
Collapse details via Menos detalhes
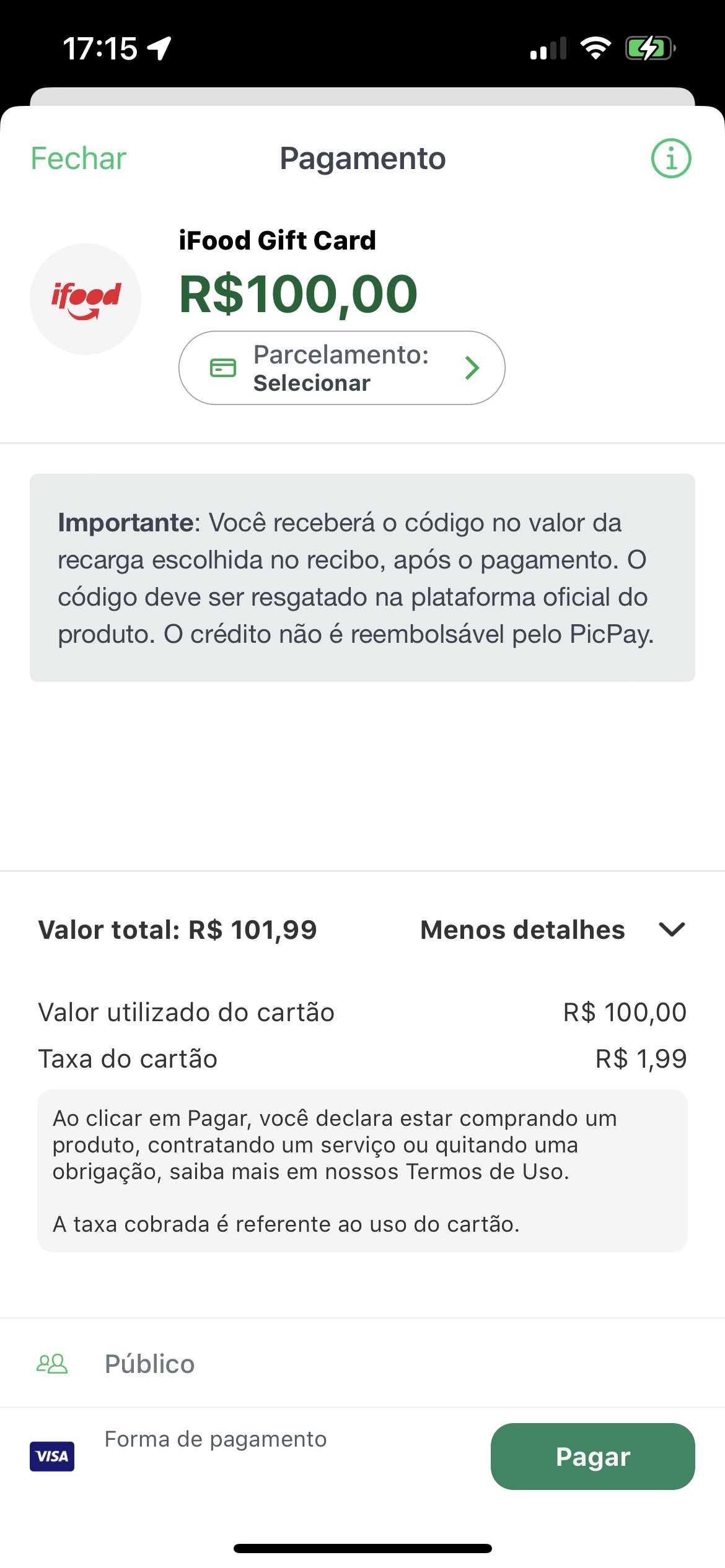(553, 930)
